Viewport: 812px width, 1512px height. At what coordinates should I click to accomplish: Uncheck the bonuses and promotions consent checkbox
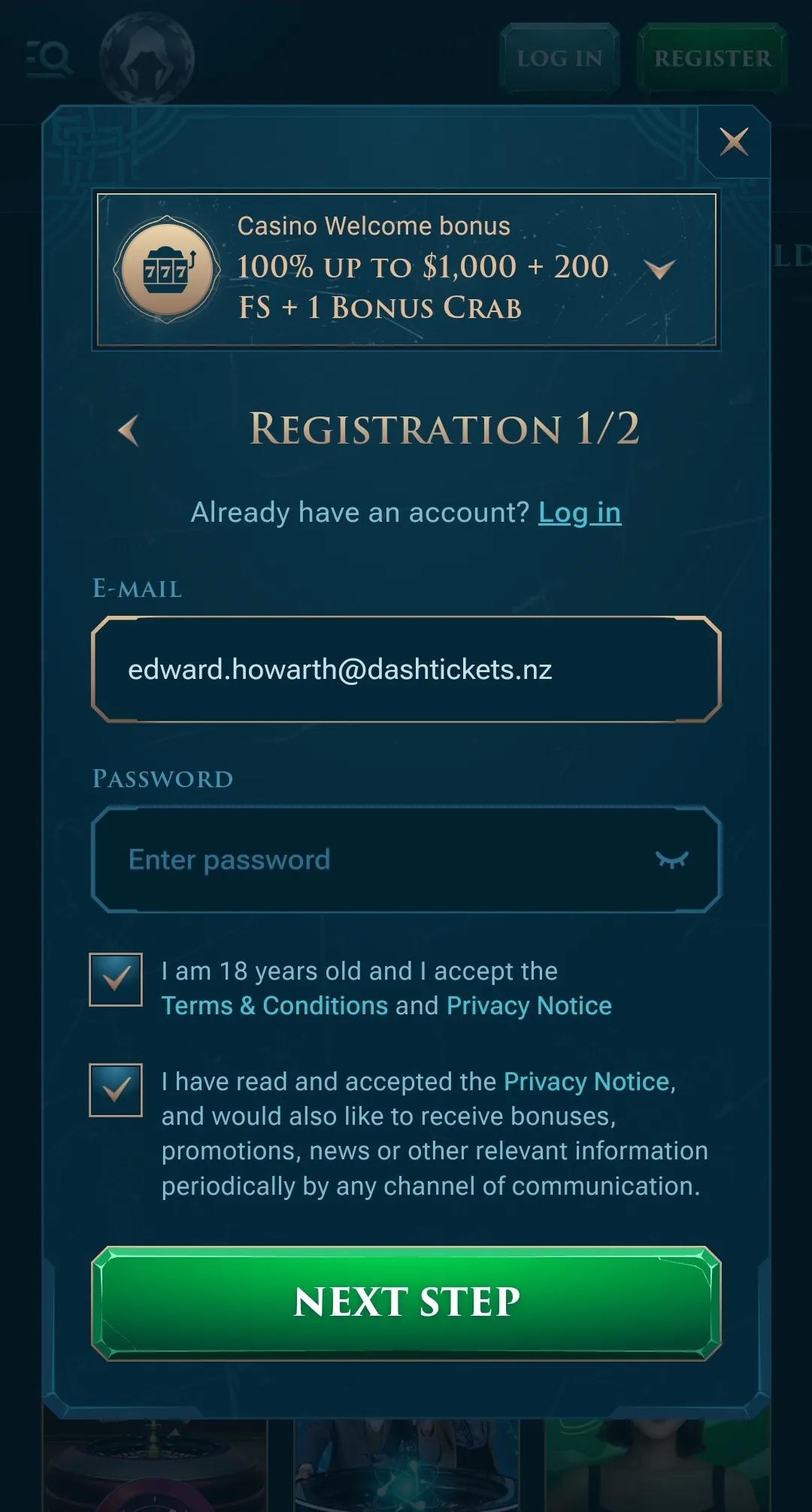(116, 1089)
